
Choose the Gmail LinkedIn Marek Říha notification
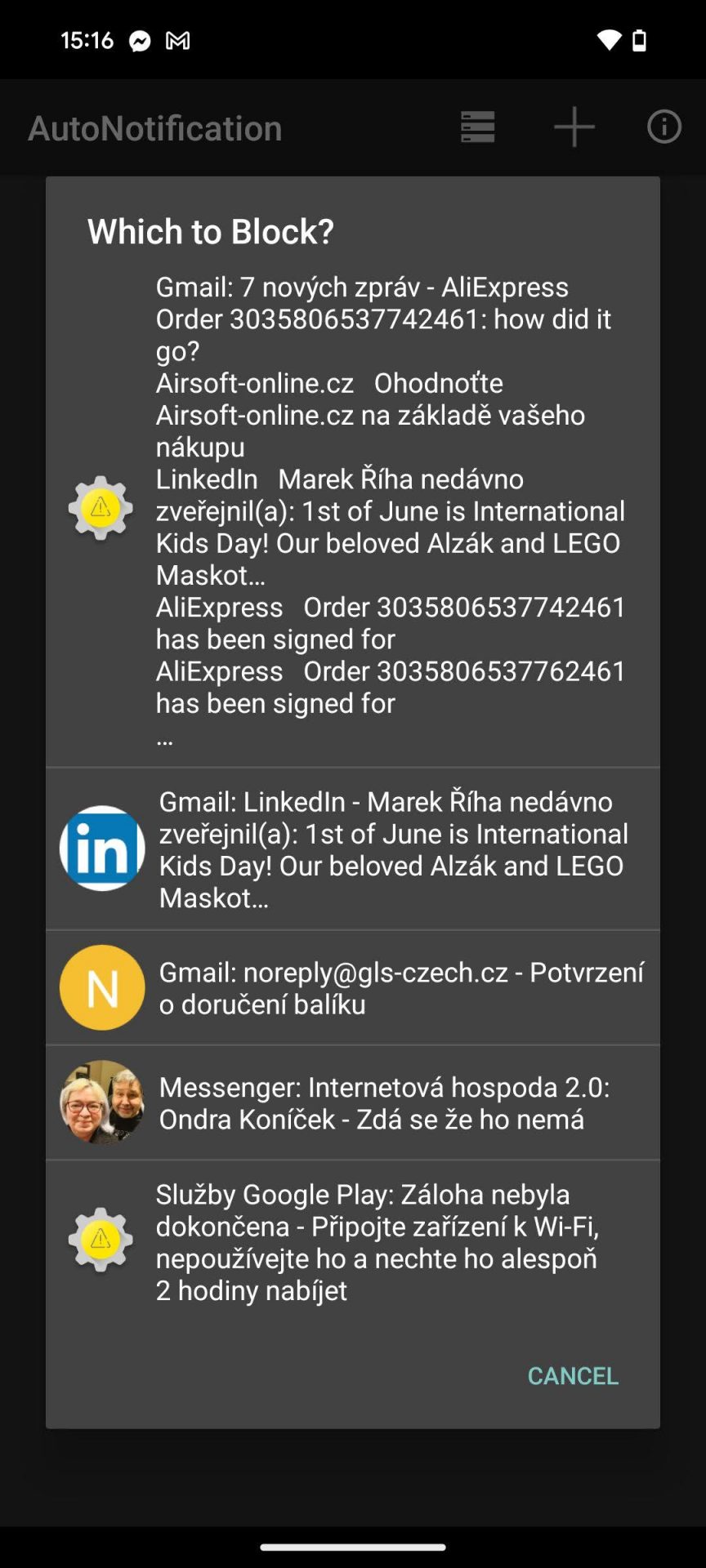click(x=353, y=849)
